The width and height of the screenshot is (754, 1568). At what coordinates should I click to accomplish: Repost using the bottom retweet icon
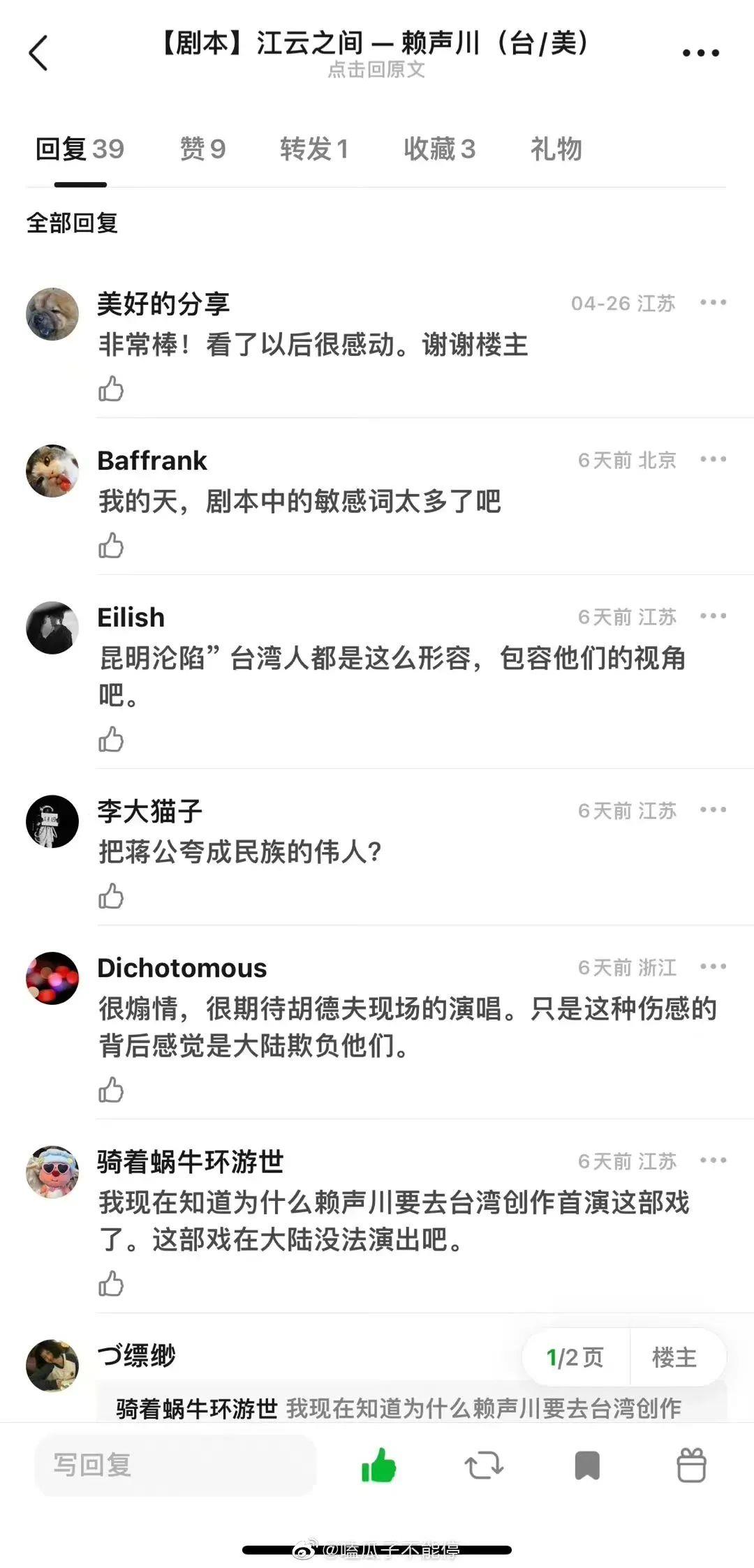coord(484,1465)
